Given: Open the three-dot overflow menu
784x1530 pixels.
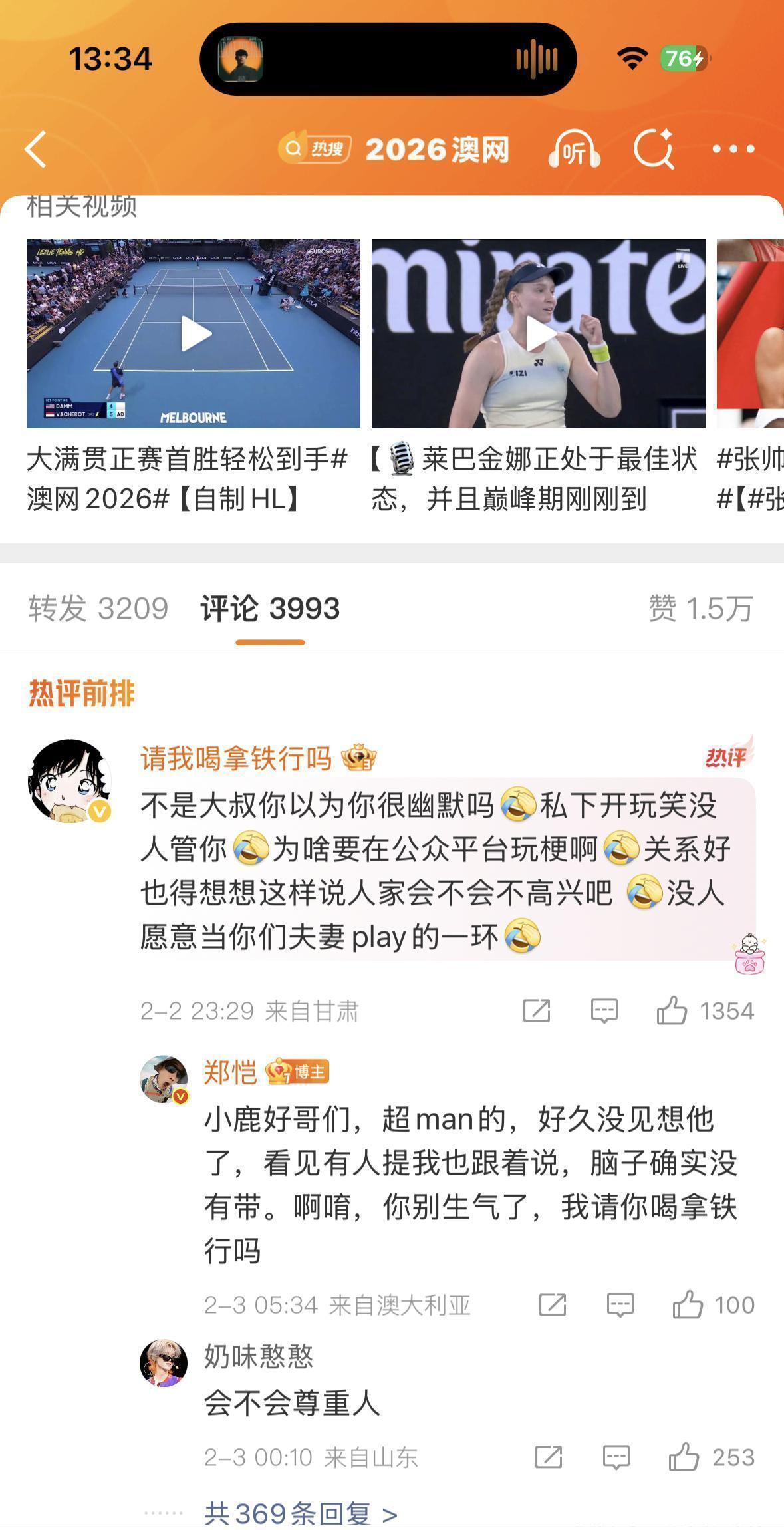Looking at the screenshot, I should (x=733, y=149).
